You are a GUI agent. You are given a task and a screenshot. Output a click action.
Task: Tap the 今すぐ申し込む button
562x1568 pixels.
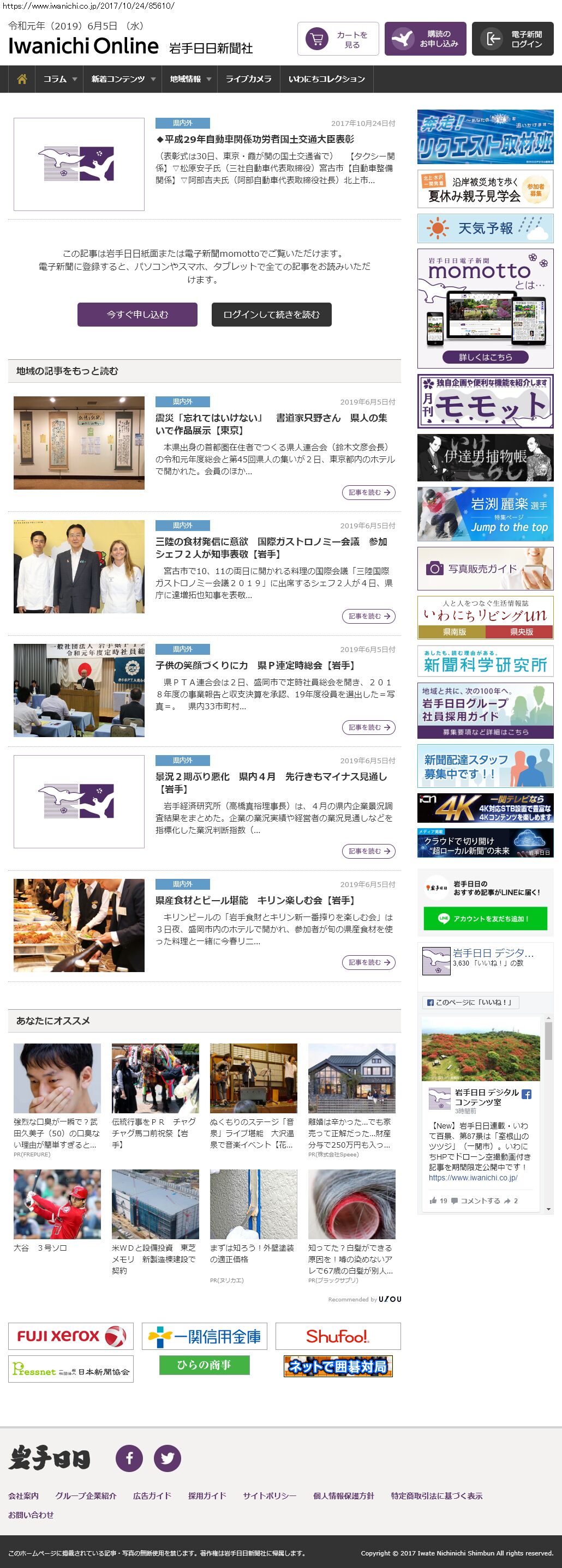pos(137,315)
